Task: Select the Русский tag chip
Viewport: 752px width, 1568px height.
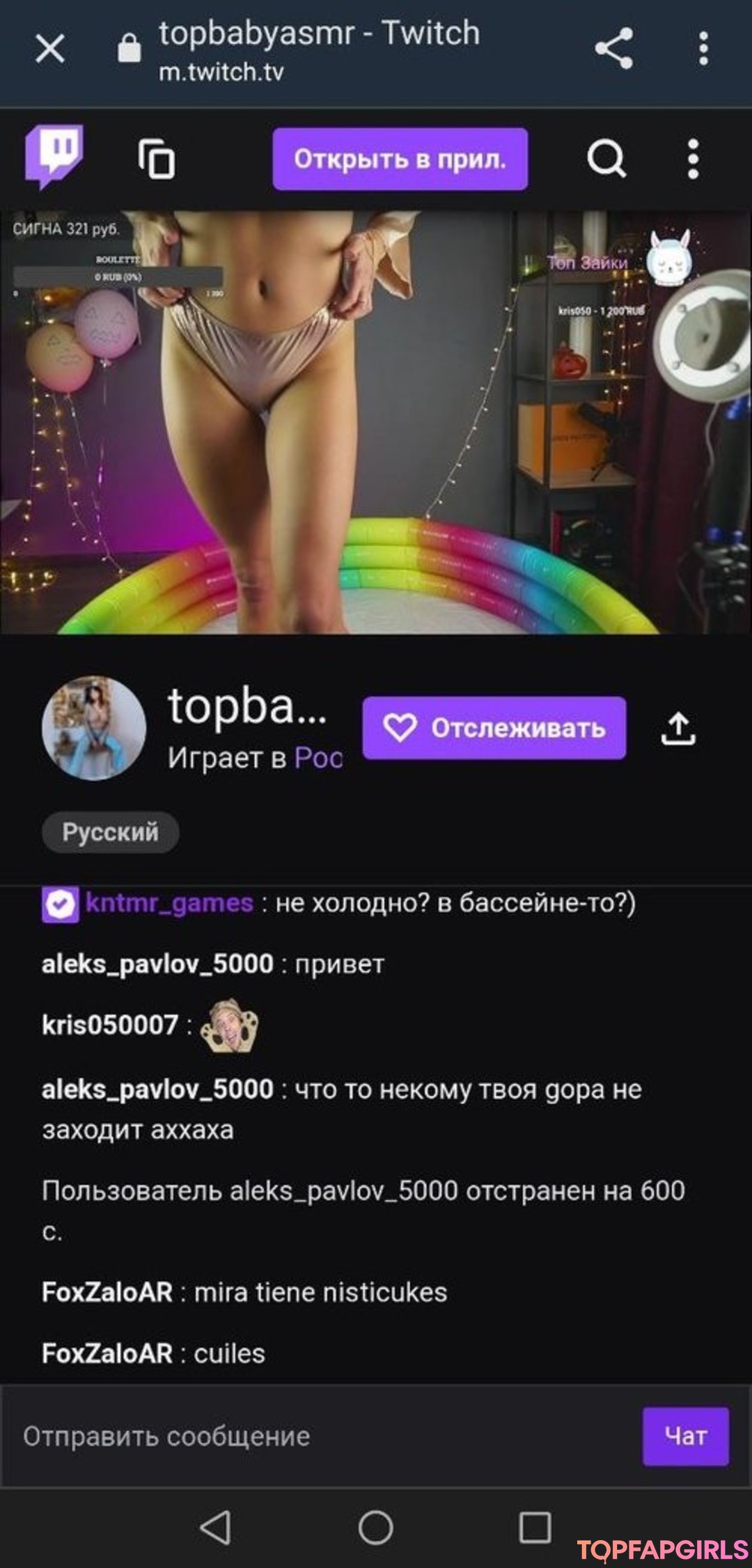Action: coord(111,832)
